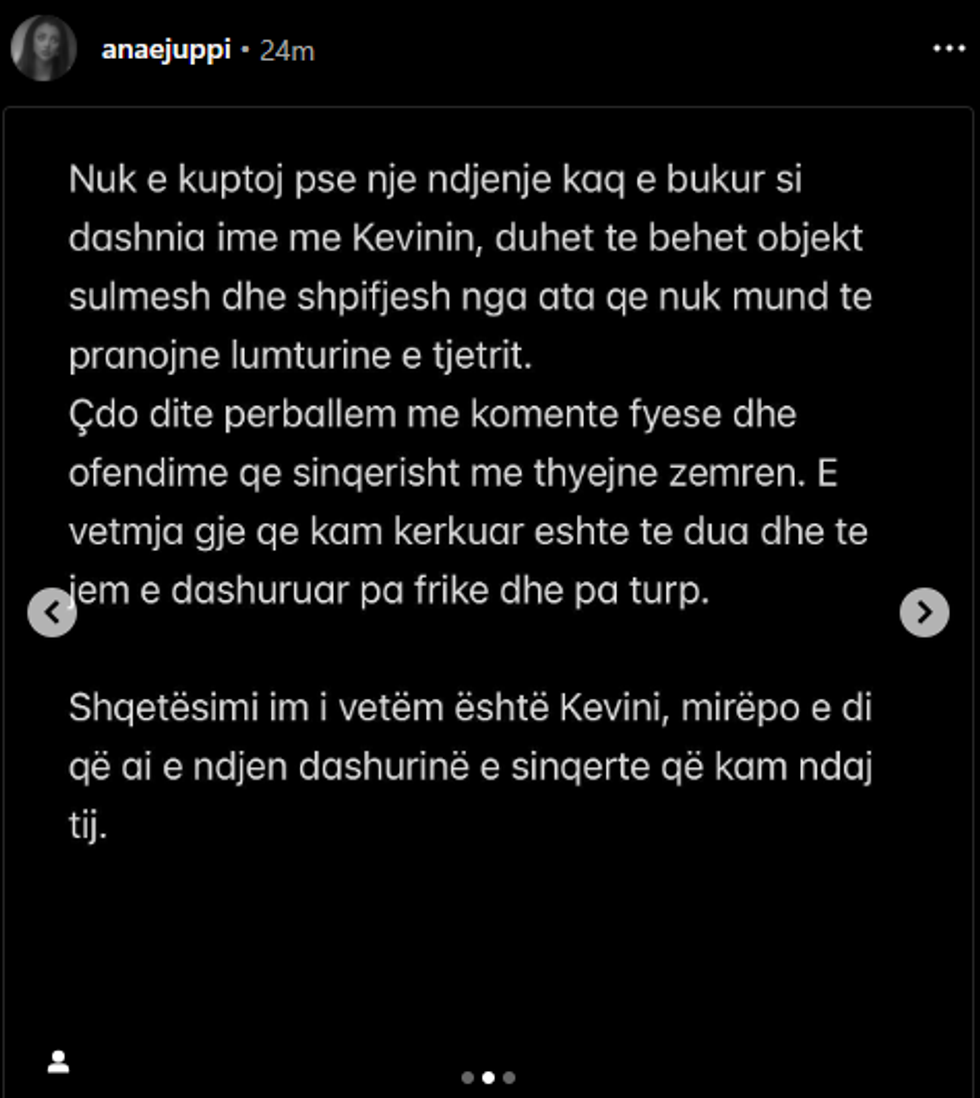Go to the previous carousel slide

pos(52,613)
